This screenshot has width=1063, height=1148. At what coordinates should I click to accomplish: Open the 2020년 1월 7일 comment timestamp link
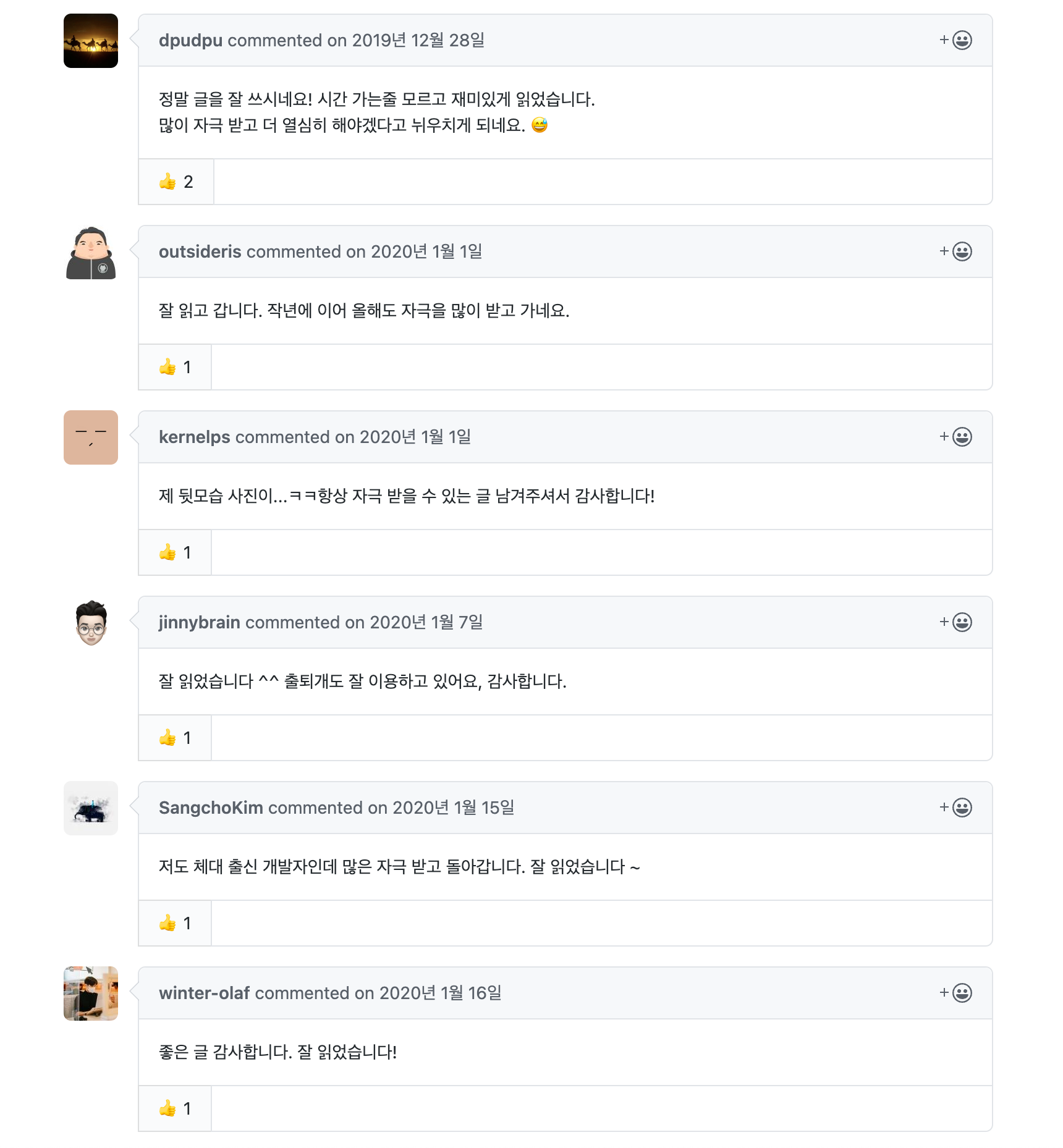click(x=426, y=622)
